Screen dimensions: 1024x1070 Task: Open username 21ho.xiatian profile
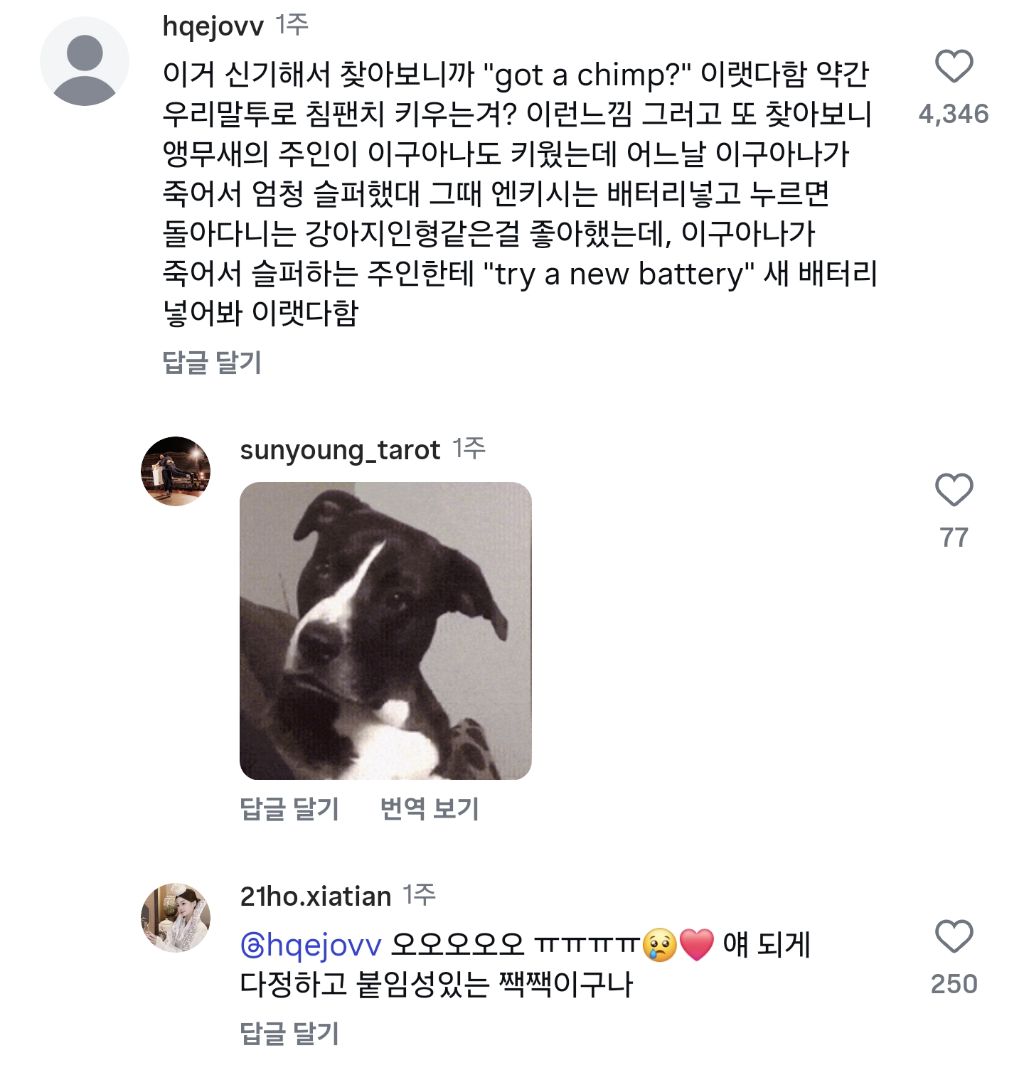(315, 896)
